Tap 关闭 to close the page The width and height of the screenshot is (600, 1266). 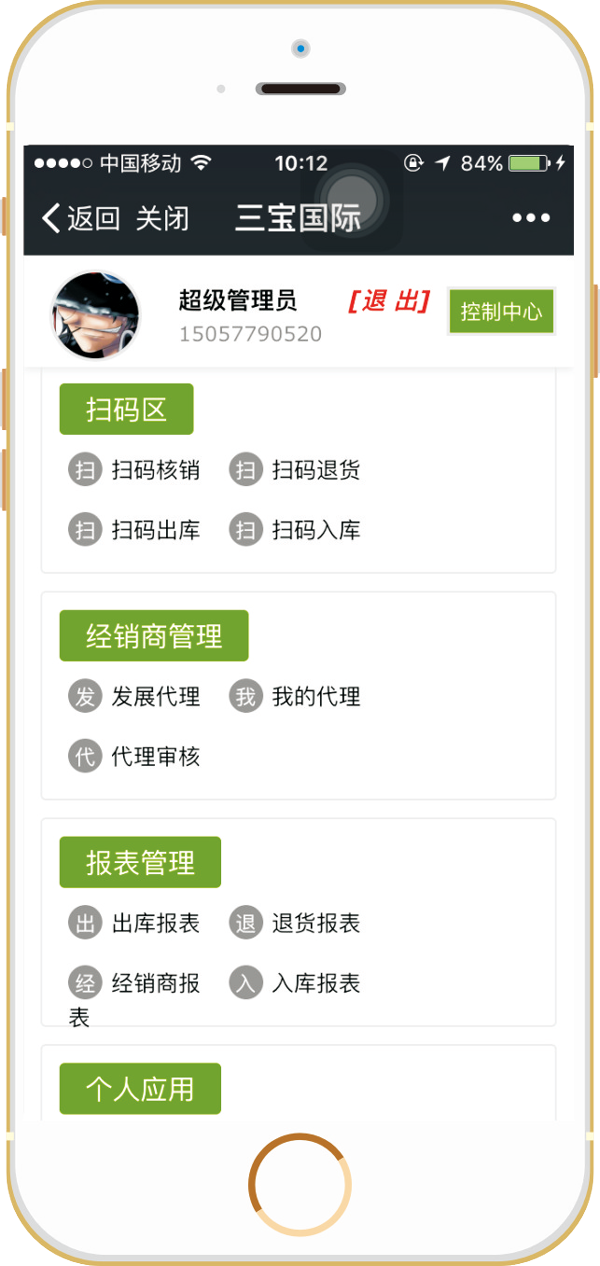pos(162,218)
